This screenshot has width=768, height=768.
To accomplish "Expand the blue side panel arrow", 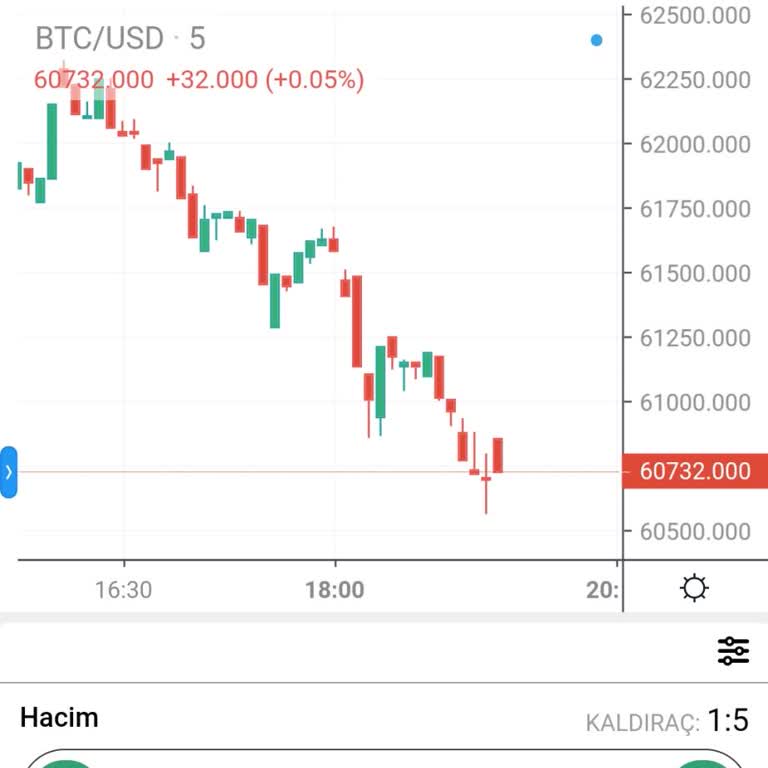I will (x=8, y=472).
